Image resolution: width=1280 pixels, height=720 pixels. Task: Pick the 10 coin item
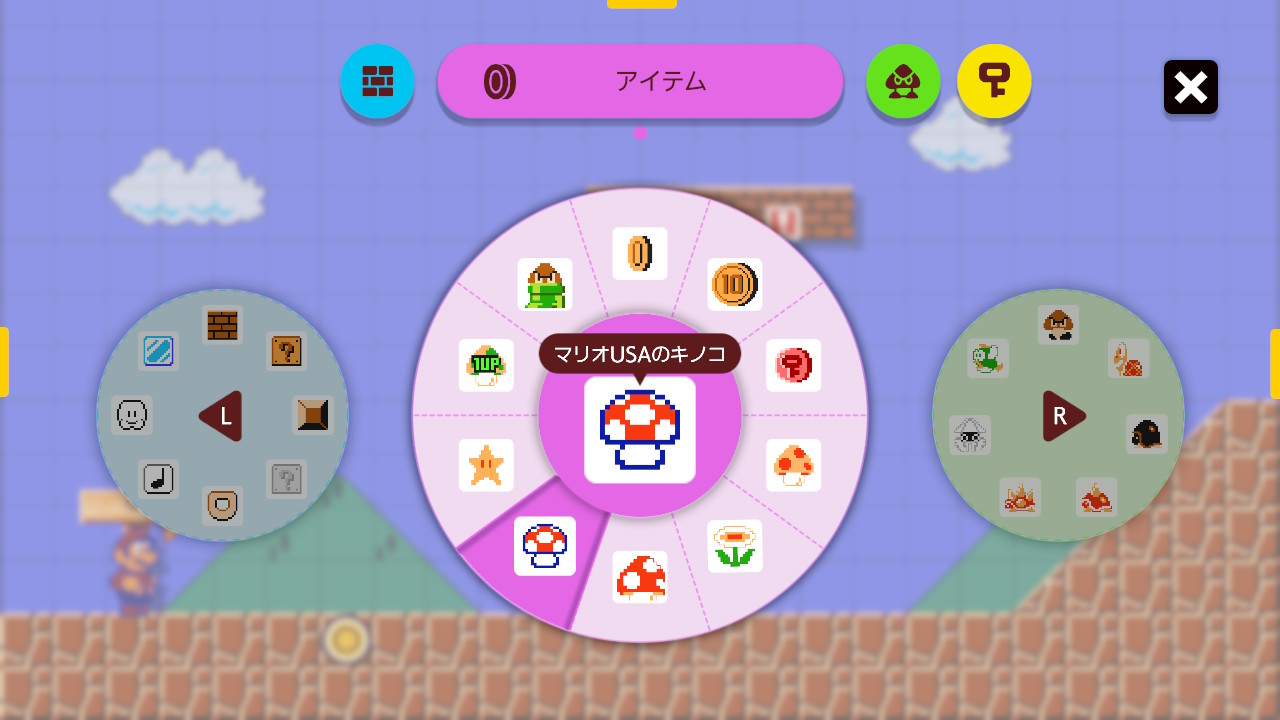click(x=735, y=285)
